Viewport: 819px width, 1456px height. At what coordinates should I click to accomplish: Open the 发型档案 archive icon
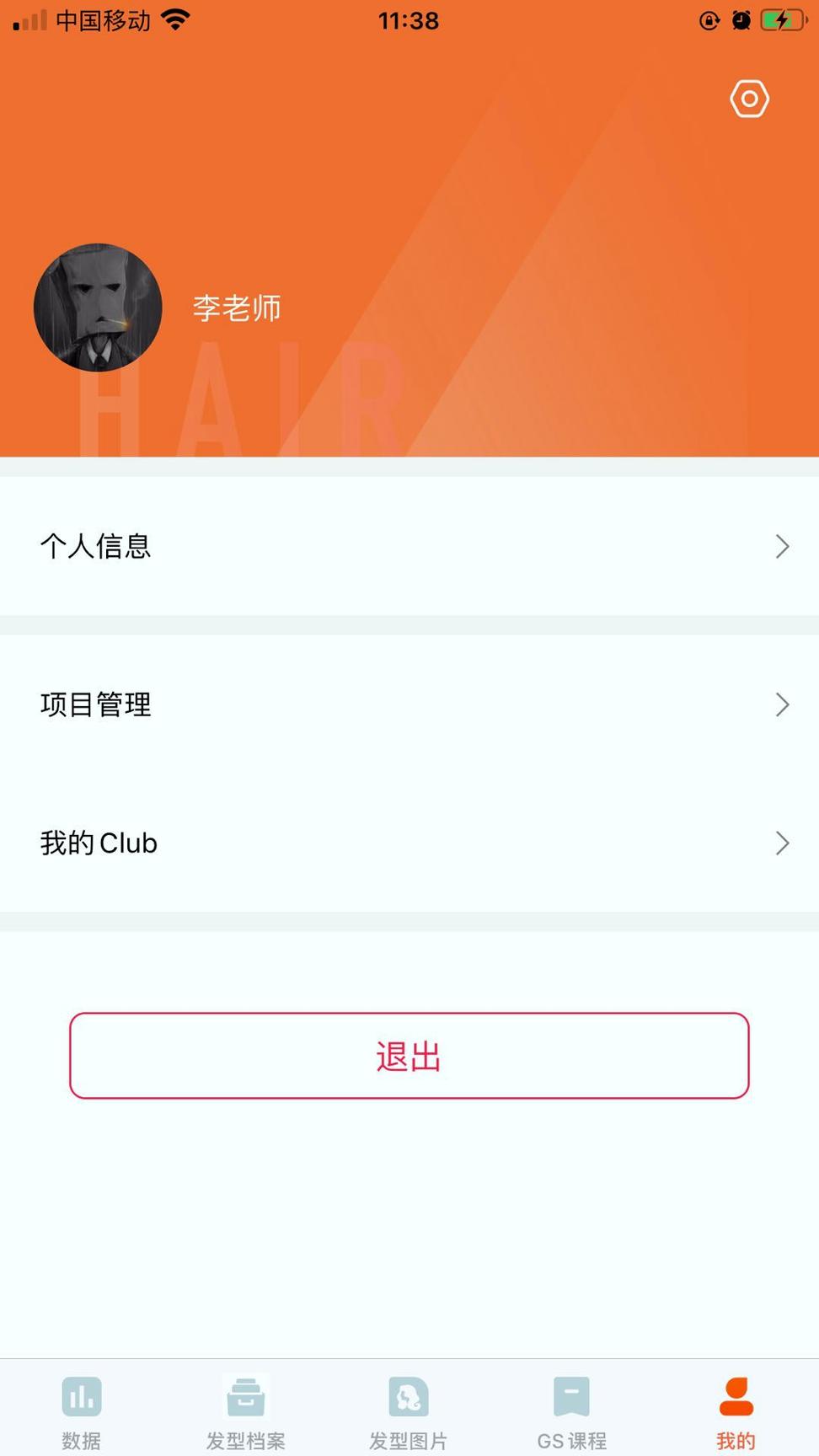tap(245, 1394)
